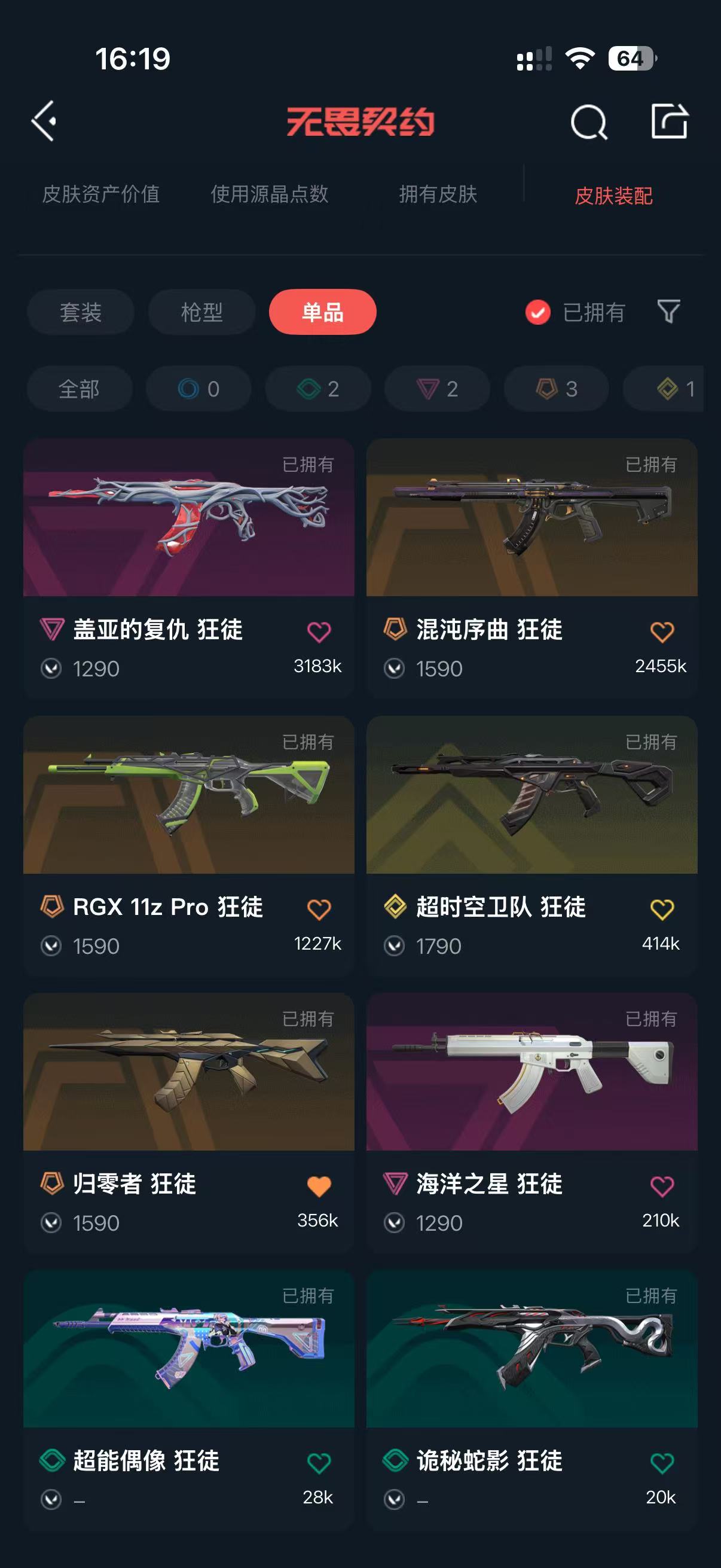Select the 套装 segment
The image size is (721, 1568).
80,312
